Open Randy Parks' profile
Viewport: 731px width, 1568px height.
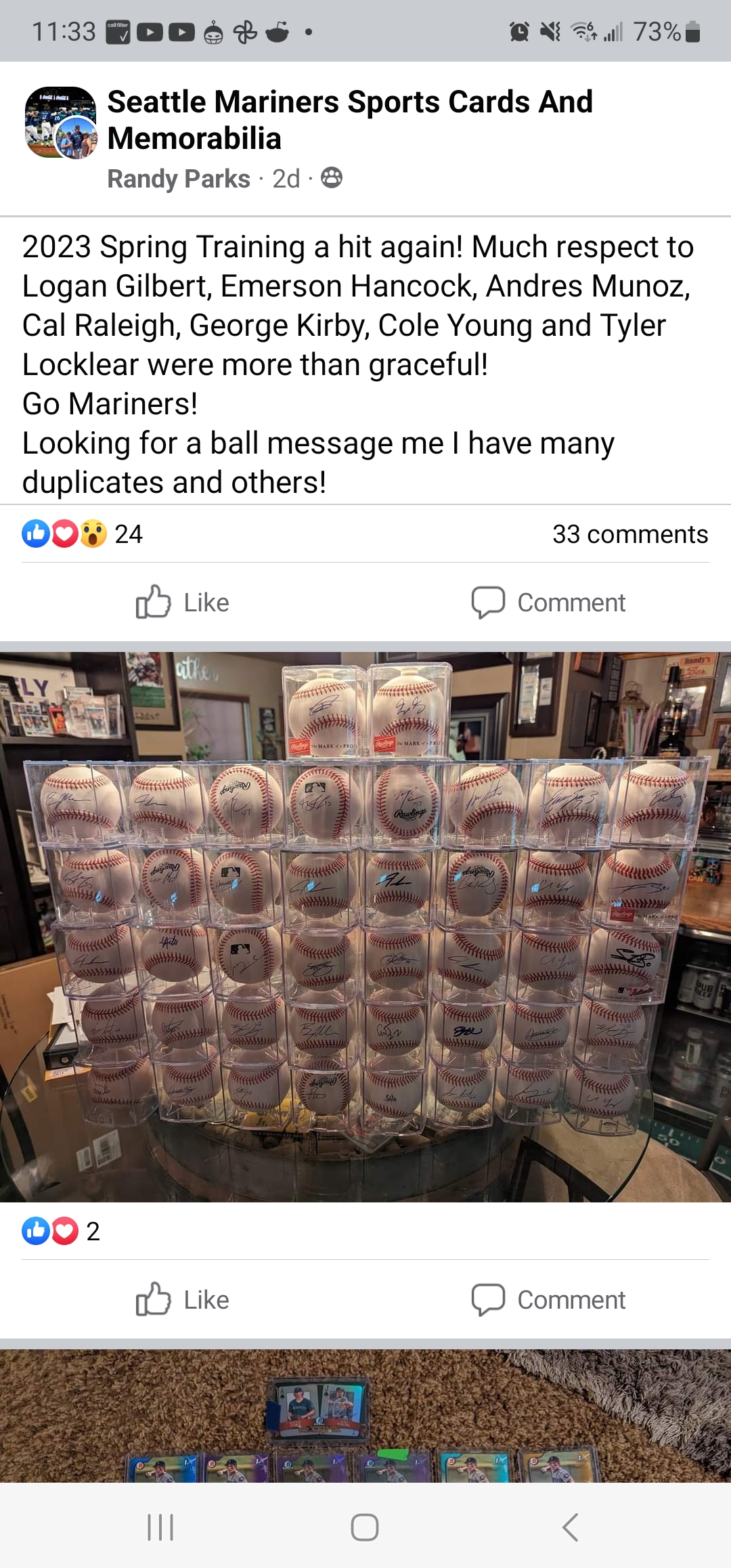coord(179,179)
